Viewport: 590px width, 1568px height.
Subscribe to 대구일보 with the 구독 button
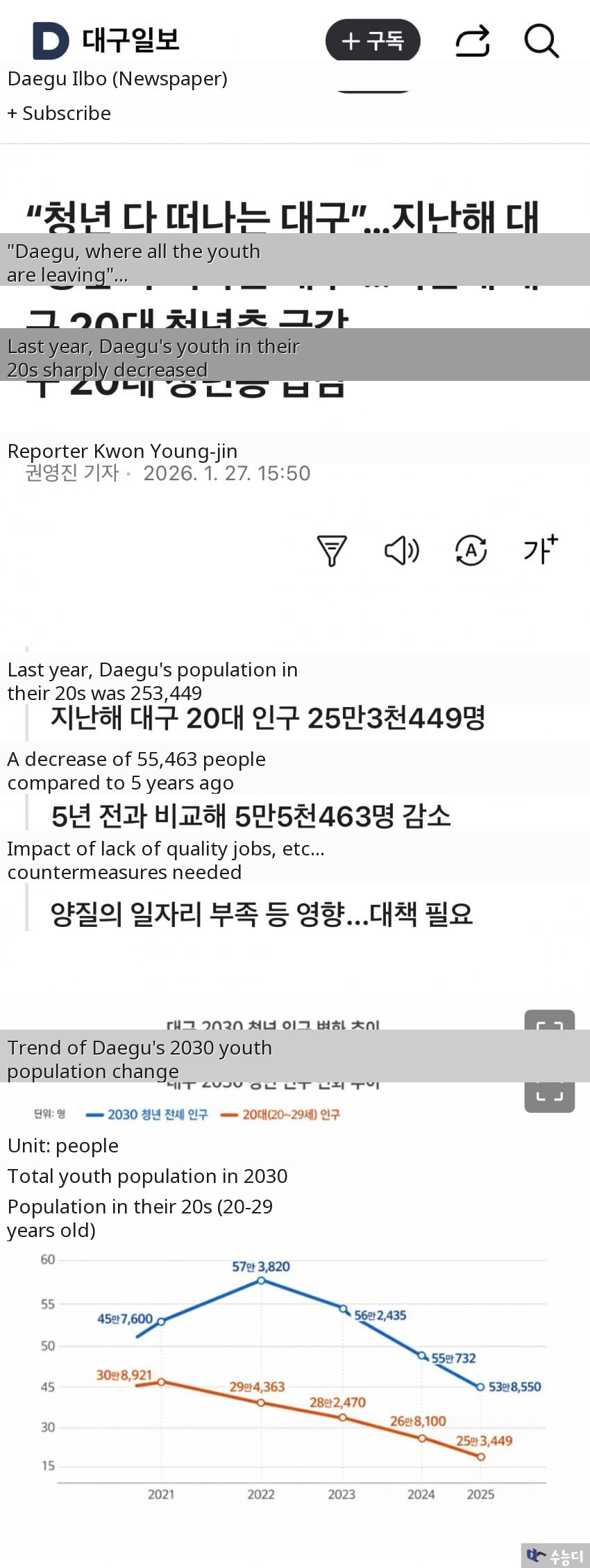pyautogui.click(x=373, y=40)
